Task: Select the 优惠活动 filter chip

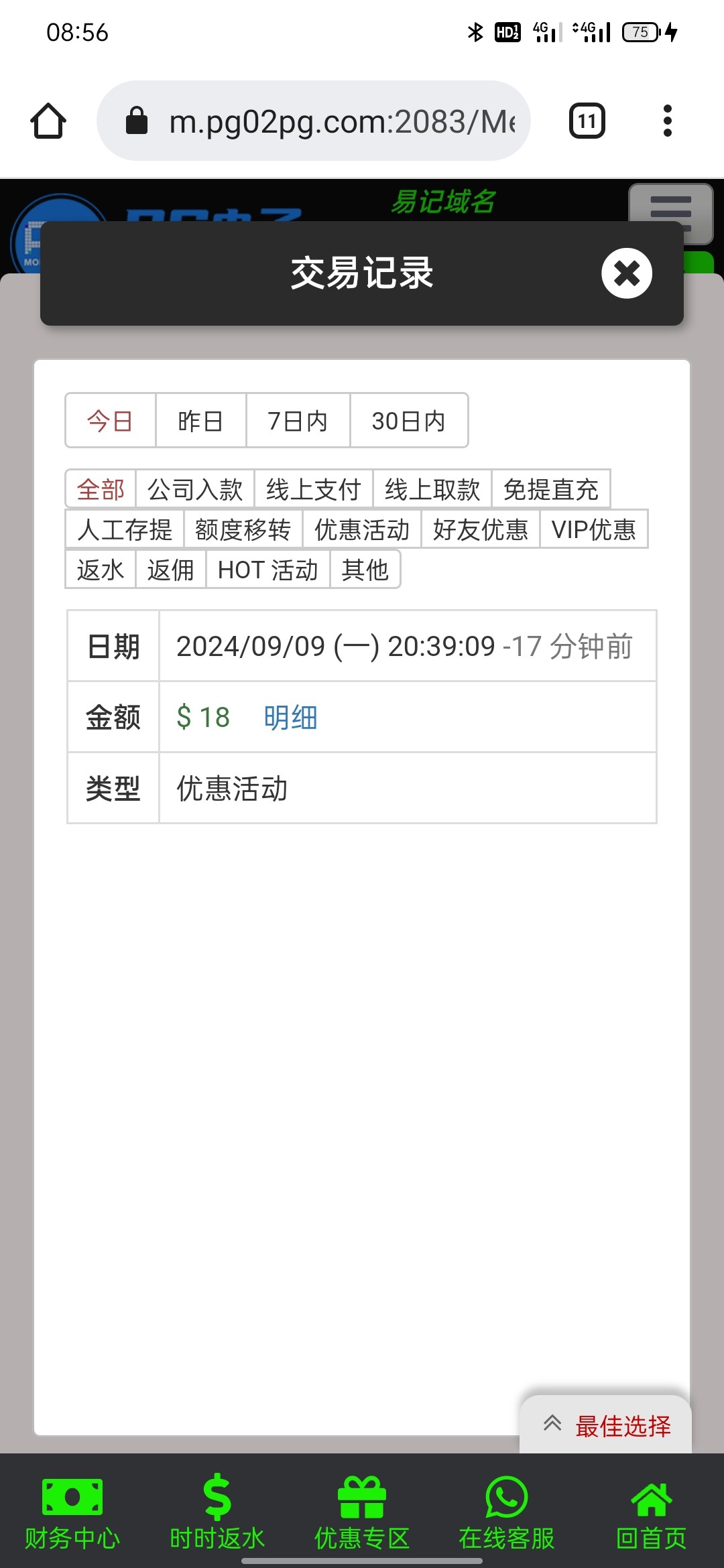Action: point(362,529)
